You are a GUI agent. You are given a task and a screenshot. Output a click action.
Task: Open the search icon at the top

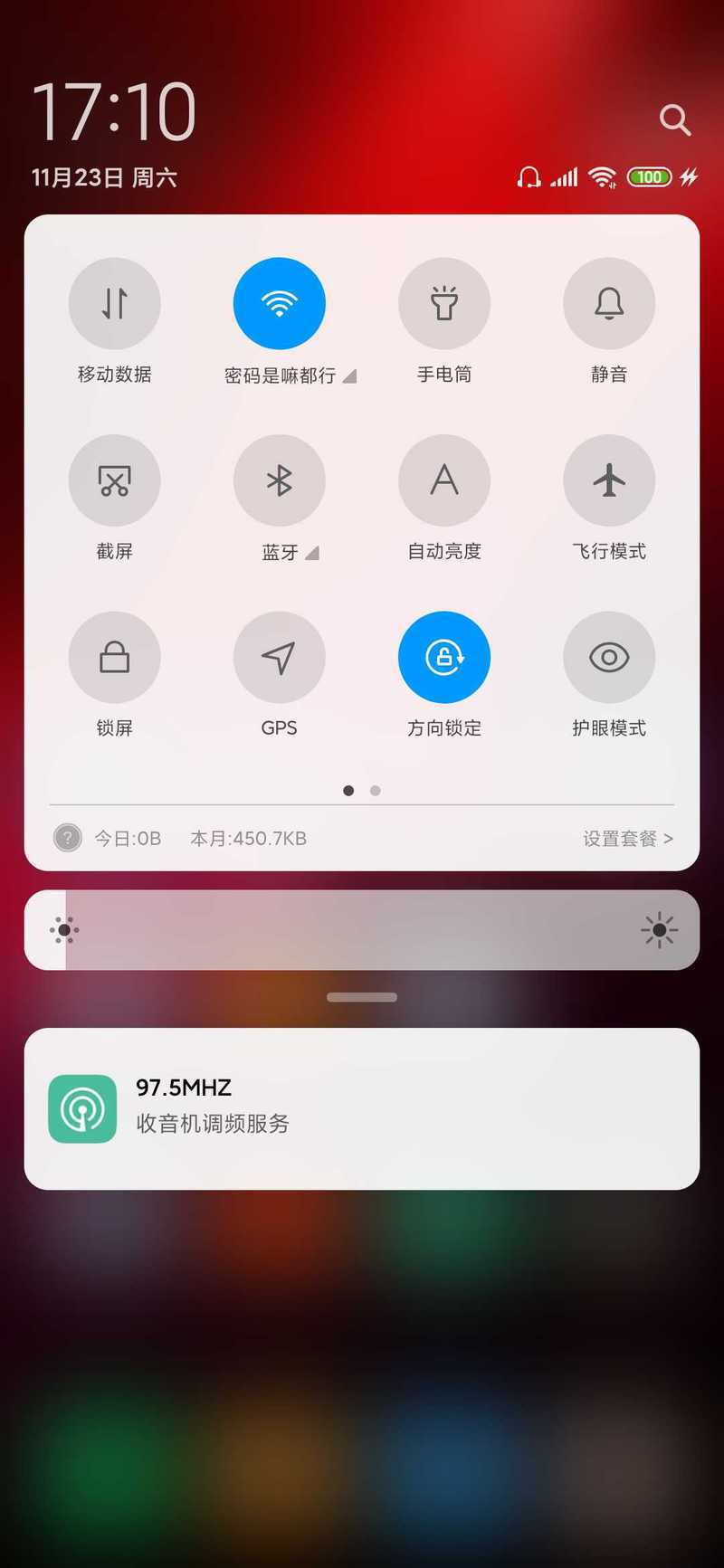click(674, 119)
